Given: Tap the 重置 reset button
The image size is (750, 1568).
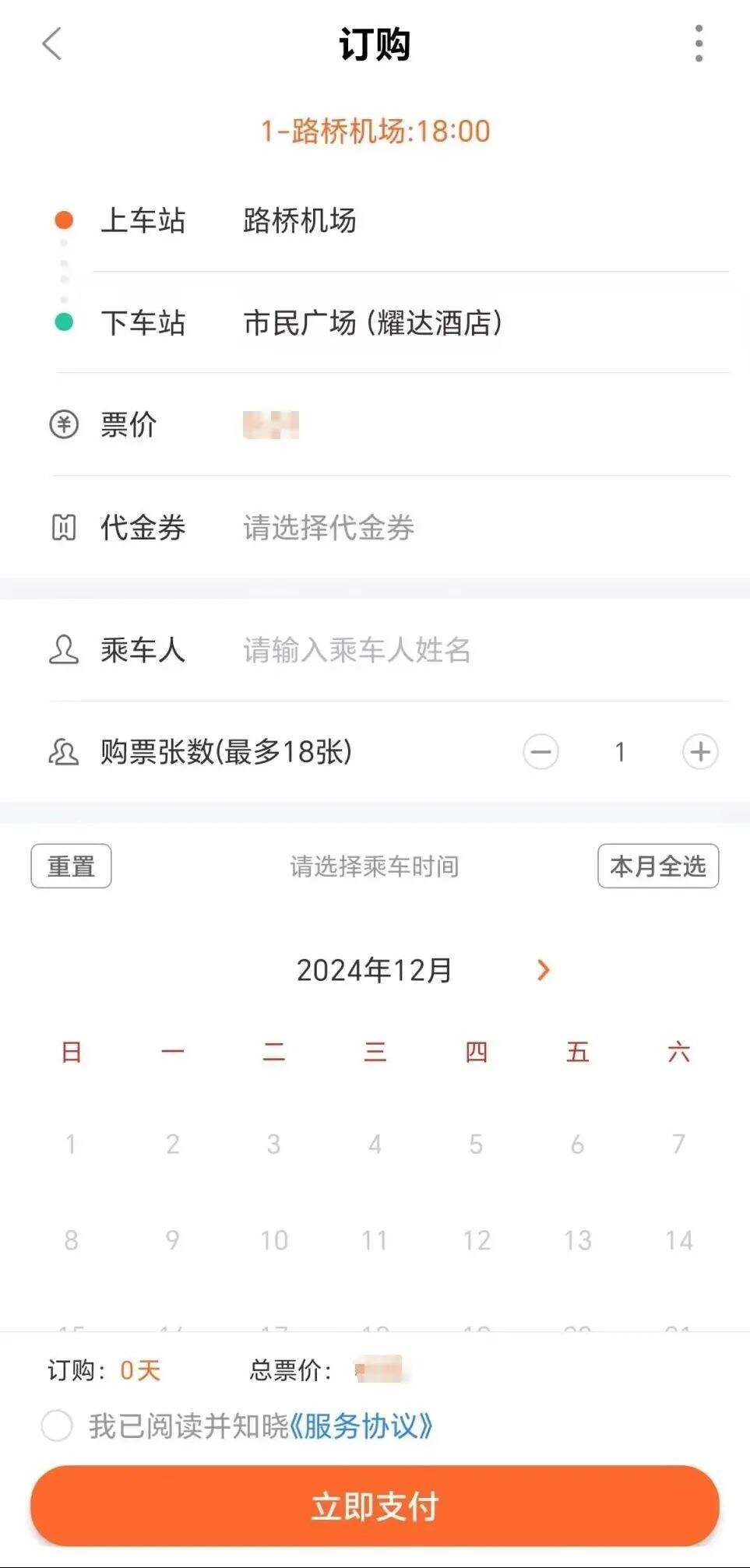Looking at the screenshot, I should (x=71, y=866).
